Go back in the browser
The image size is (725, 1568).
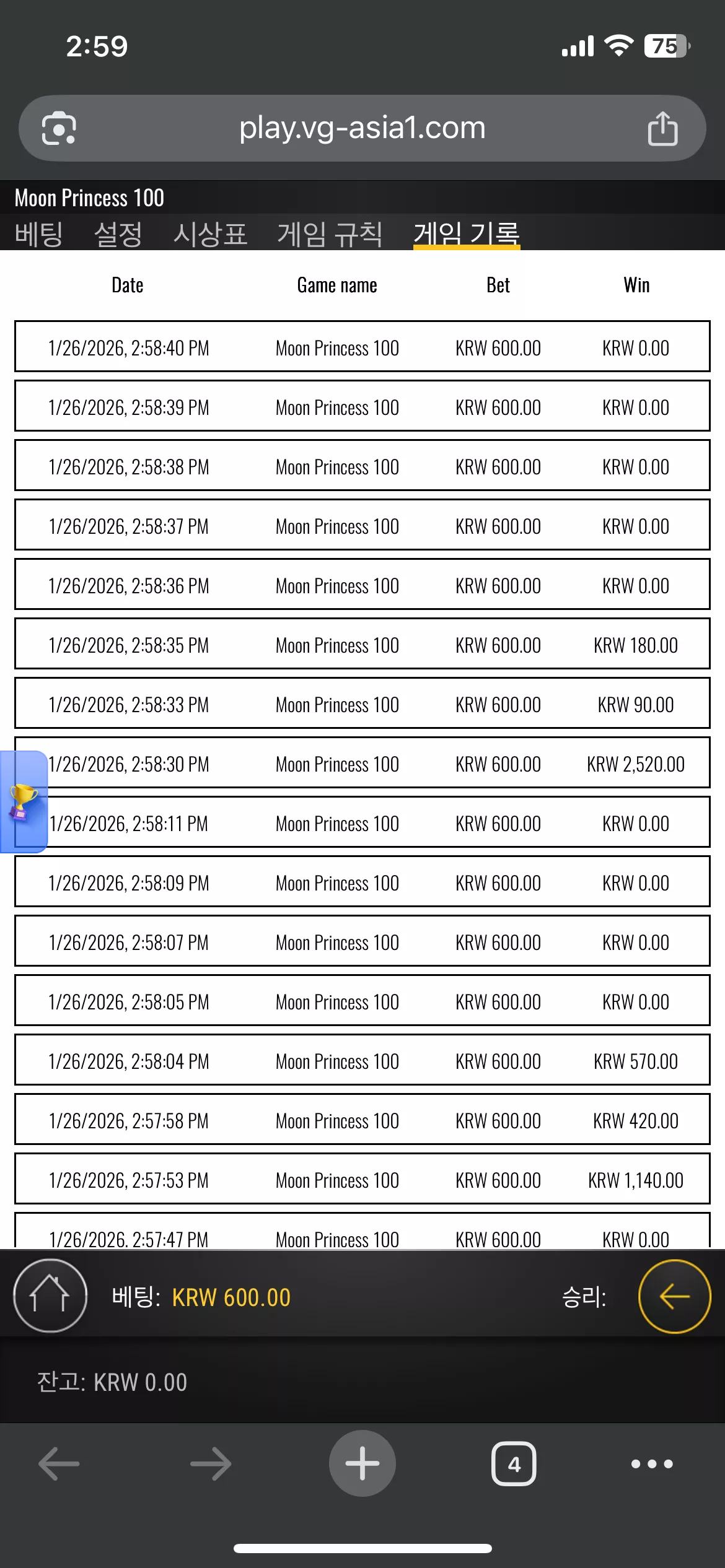coord(59,1464)
